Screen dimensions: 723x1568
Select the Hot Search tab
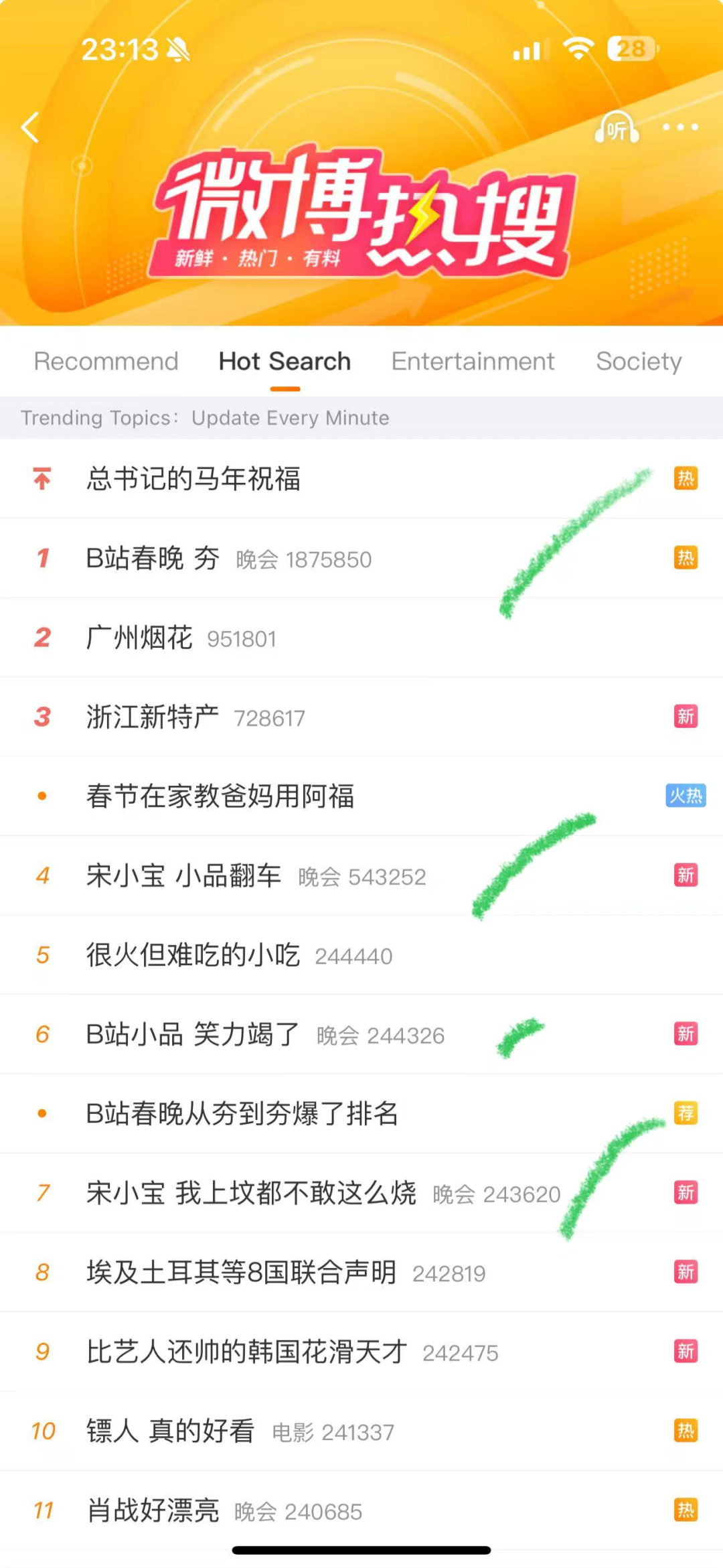[x=285, y=362]
